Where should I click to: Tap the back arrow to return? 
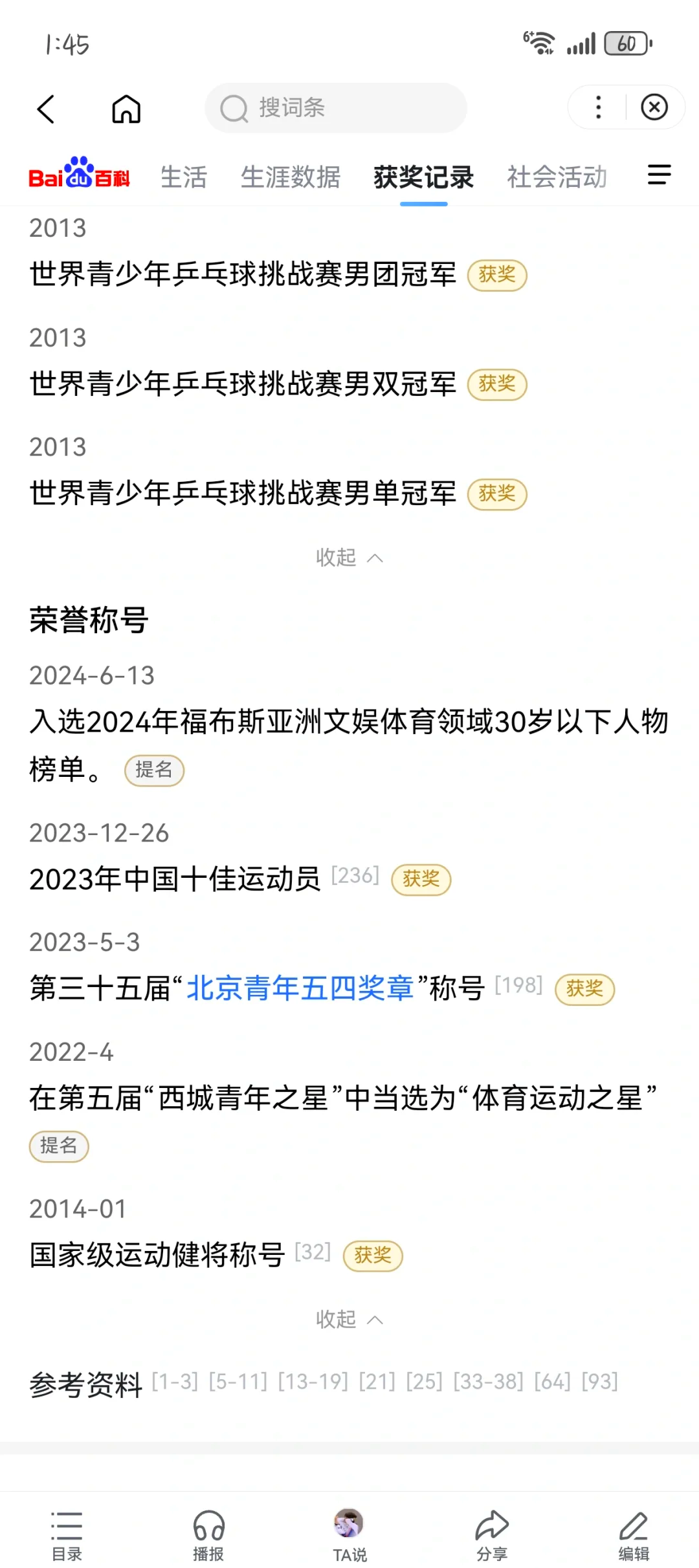pyautogui.click(x=45, y=109)
